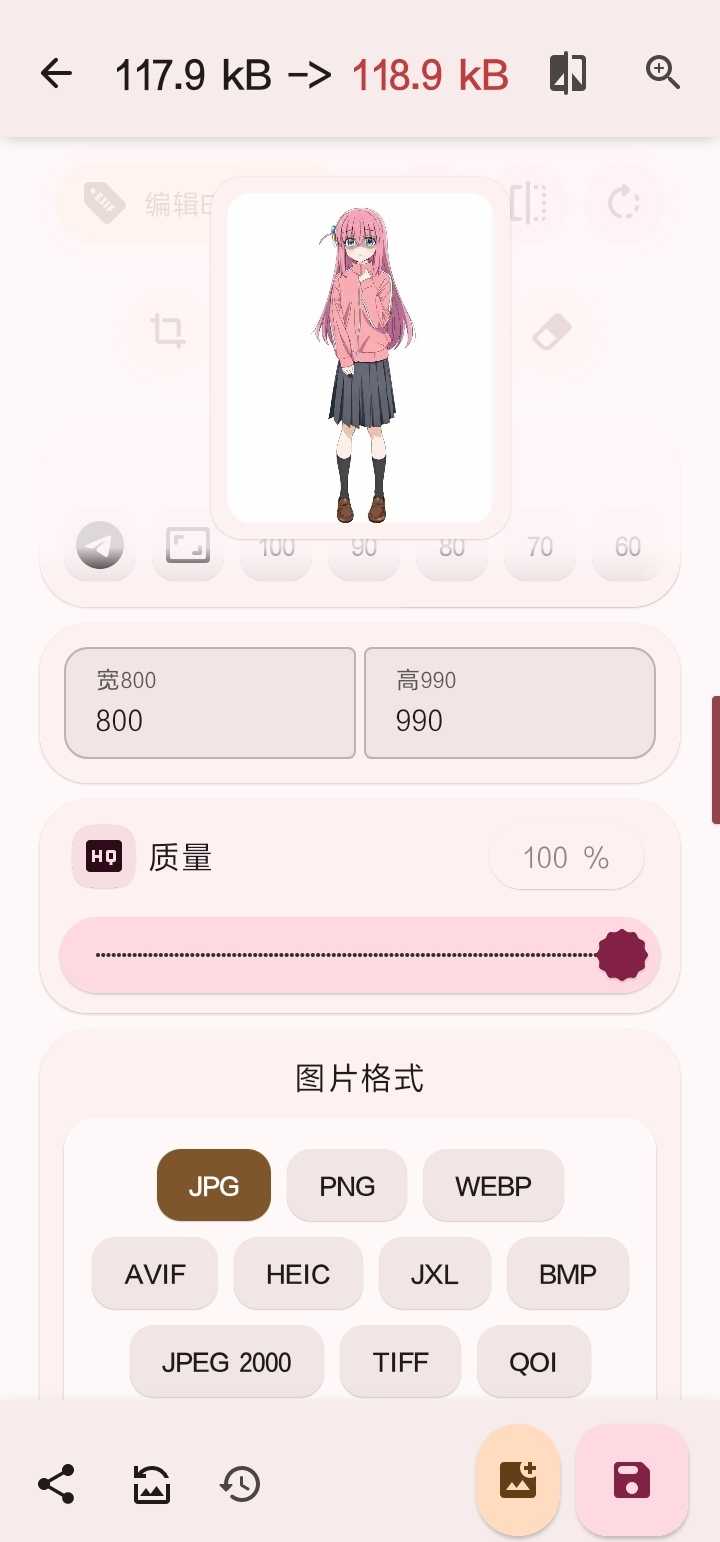Viewport: 720px width, 1542px height.
Task: Switch format to JXL
Action: coord(434,1274)
